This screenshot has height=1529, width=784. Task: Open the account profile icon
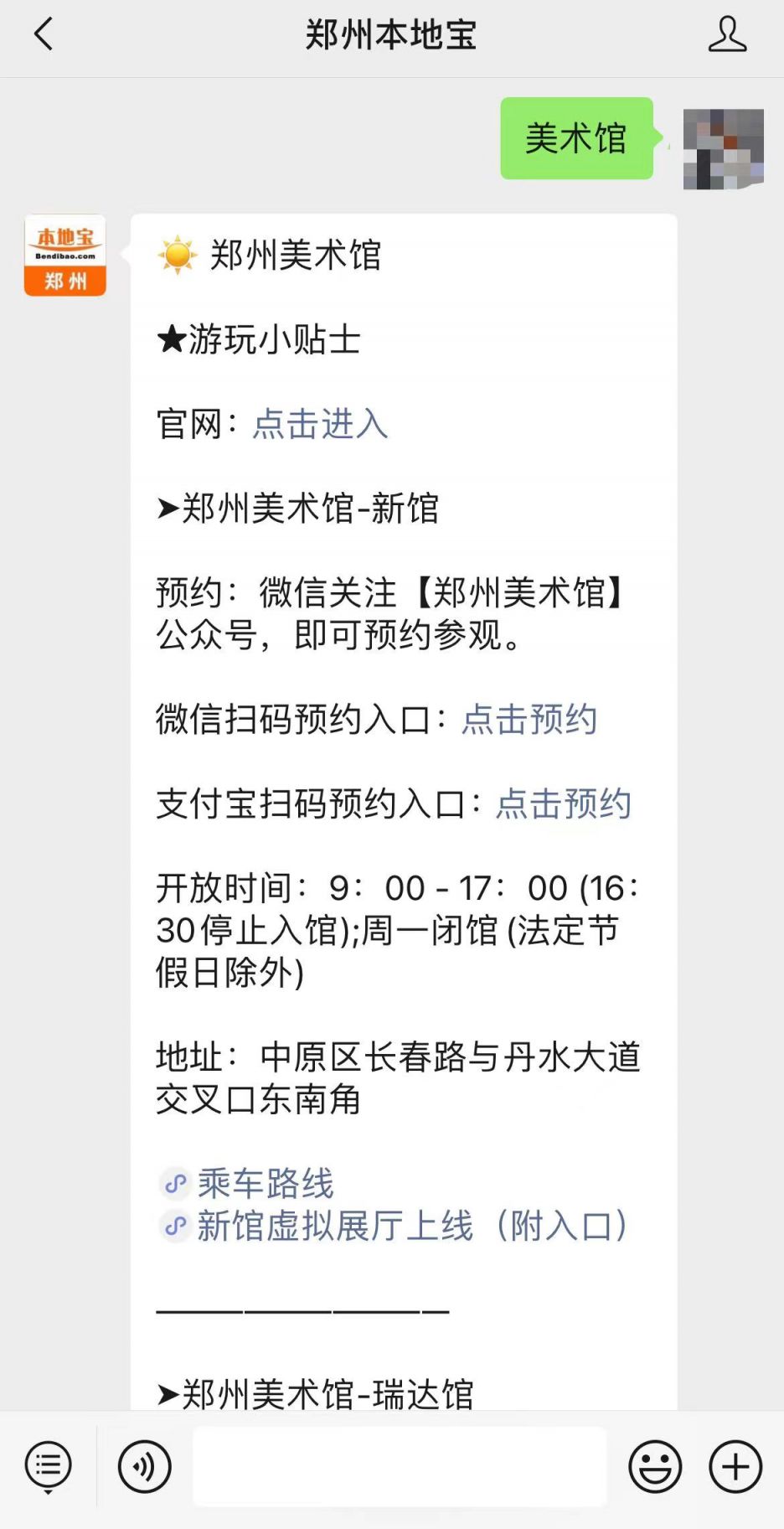coord(726,35)
